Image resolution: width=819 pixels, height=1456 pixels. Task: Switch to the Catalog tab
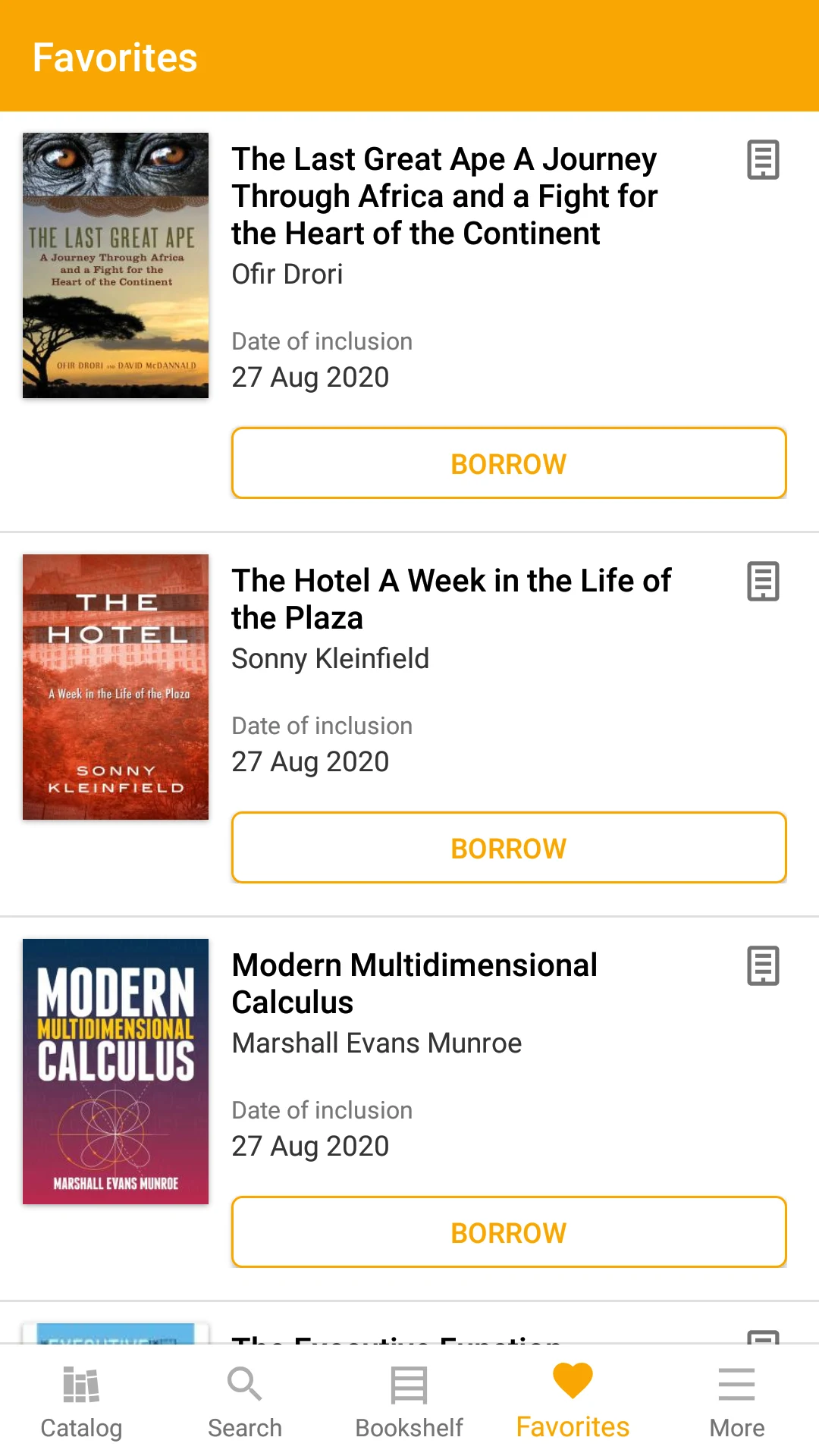[81, 1401]
